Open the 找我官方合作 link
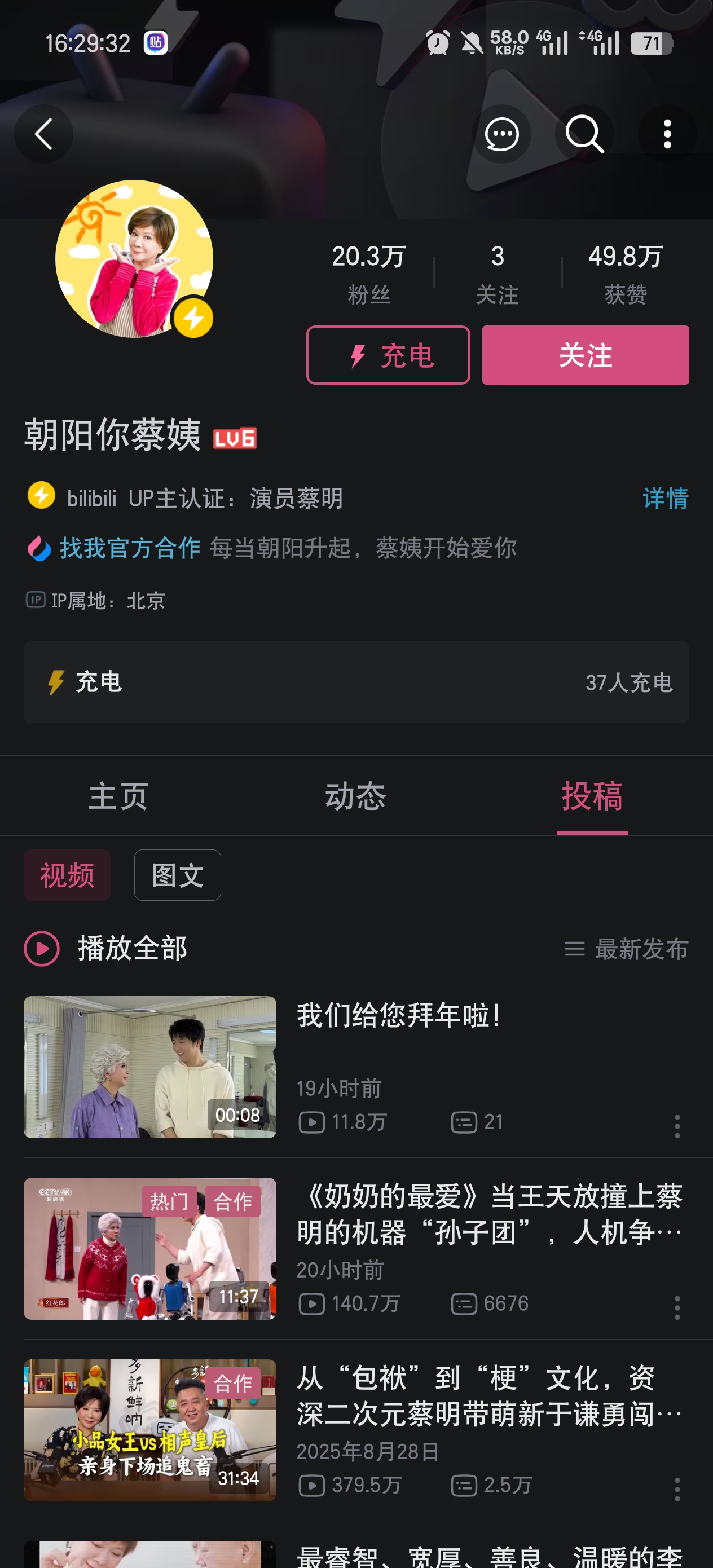The image size is (713, 1568). click(129, 548)
